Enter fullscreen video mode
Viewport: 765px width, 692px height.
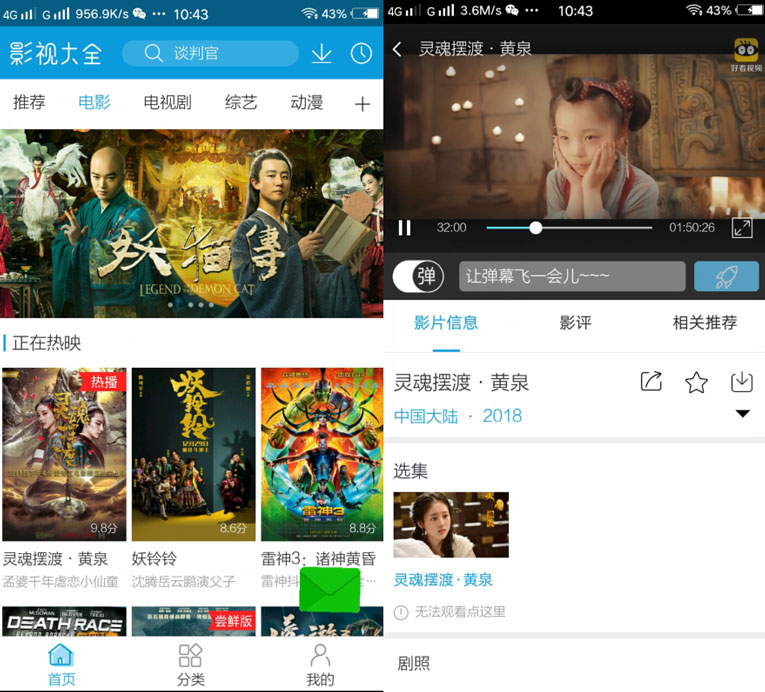point(742,228)
